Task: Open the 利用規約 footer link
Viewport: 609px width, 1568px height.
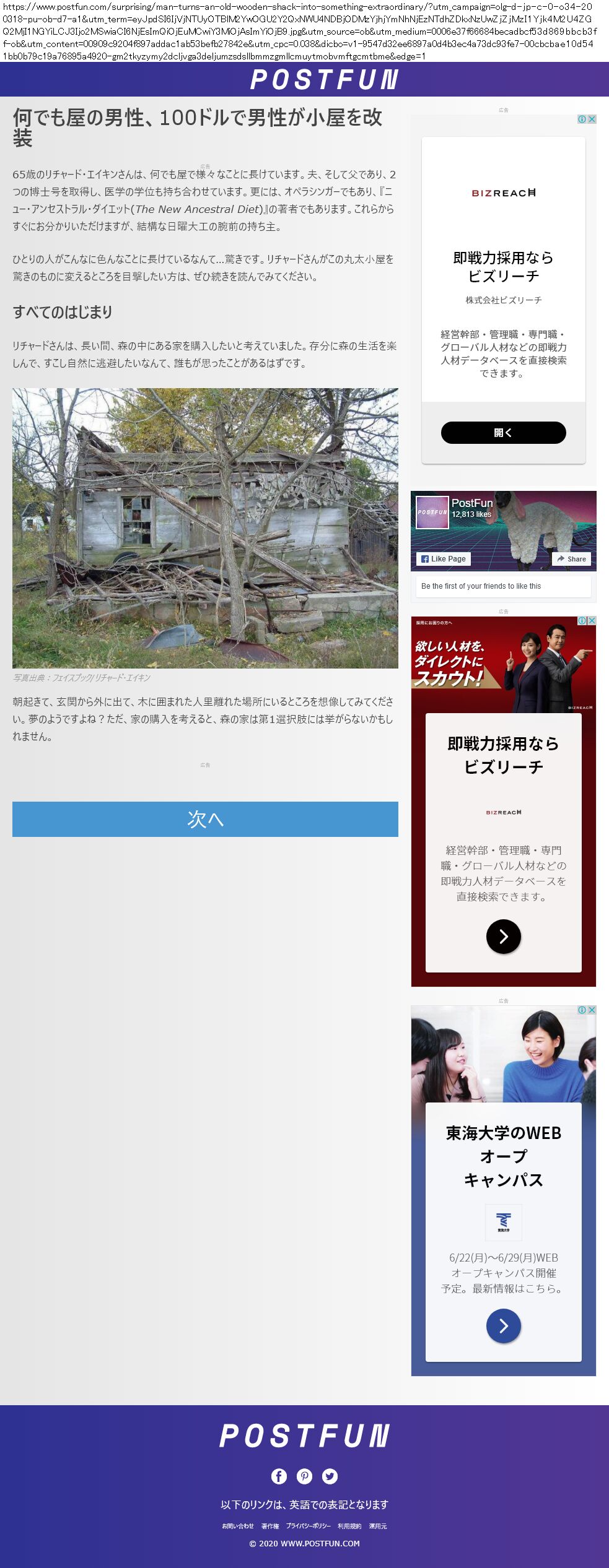Action: click(x=349, y=1526)
